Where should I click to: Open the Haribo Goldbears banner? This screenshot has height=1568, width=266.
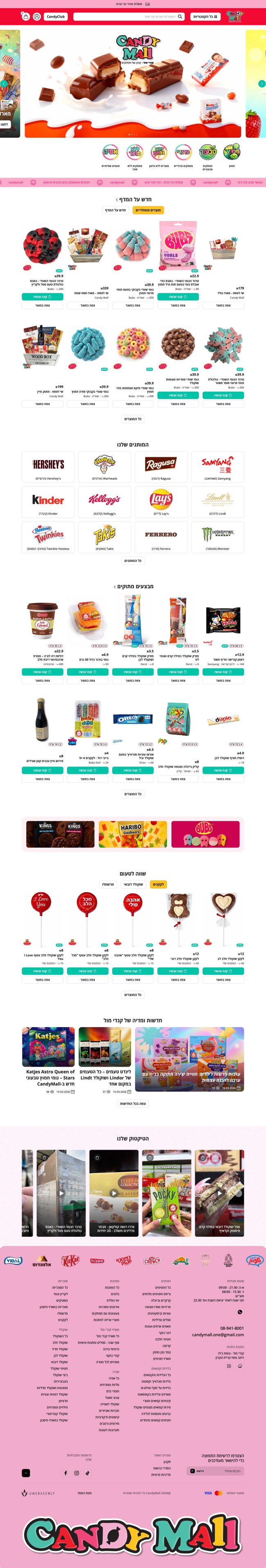pyautogui.click(x=133, y=835)
